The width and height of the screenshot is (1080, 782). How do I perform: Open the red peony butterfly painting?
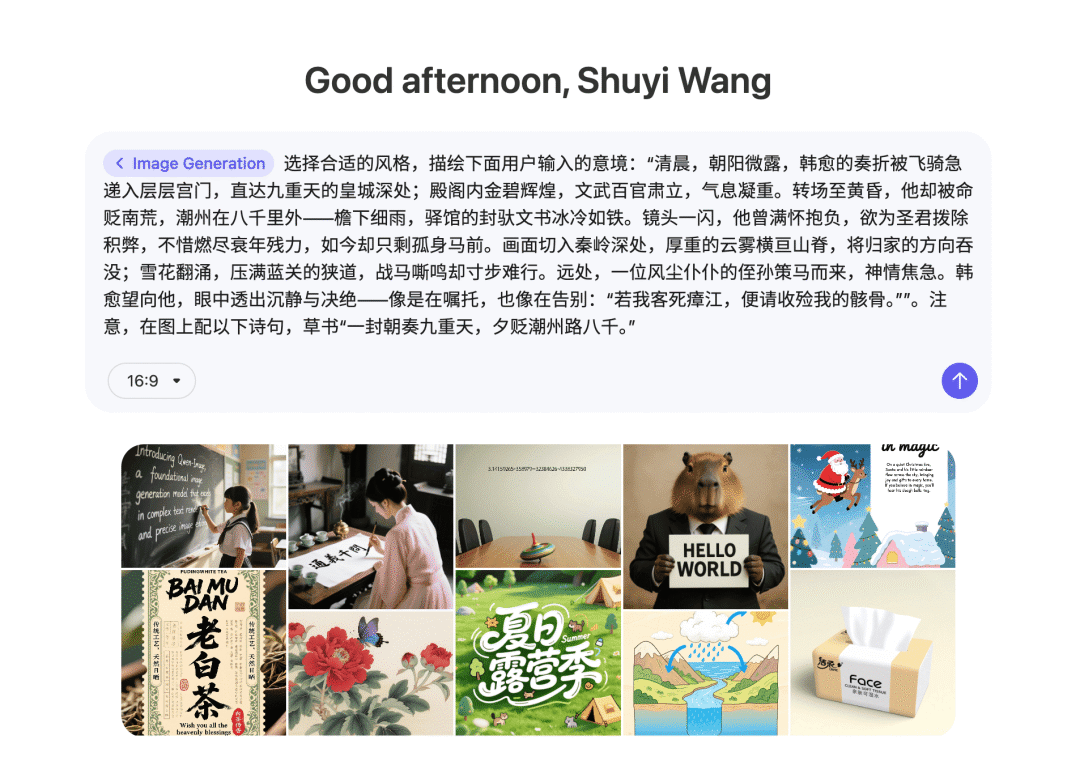point(371,673)
